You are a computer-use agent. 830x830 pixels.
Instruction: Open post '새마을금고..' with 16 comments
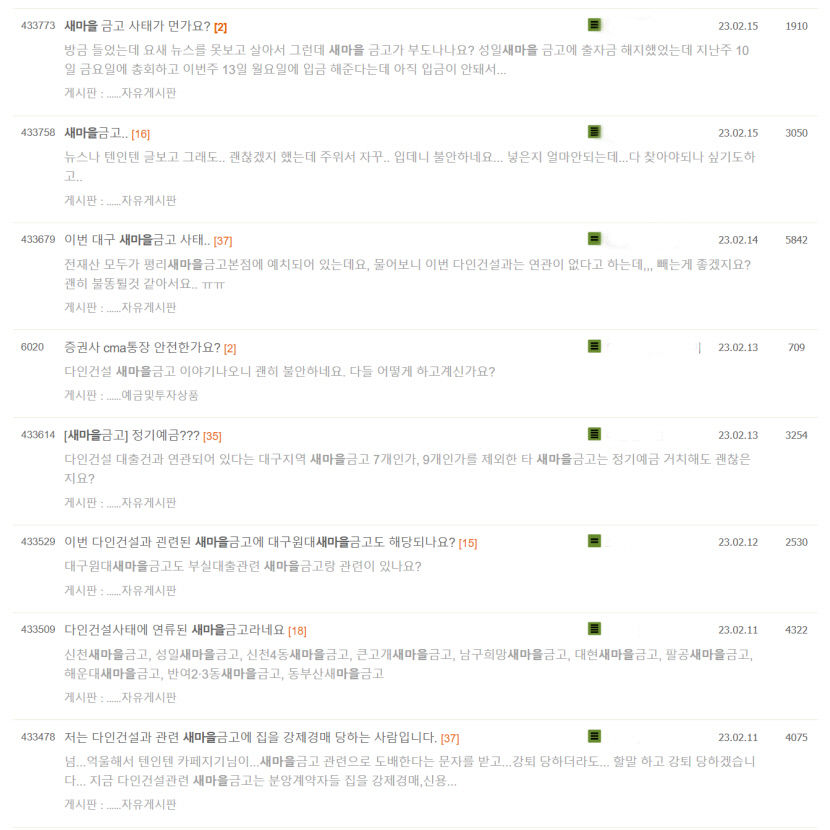(x=96, y=133)
